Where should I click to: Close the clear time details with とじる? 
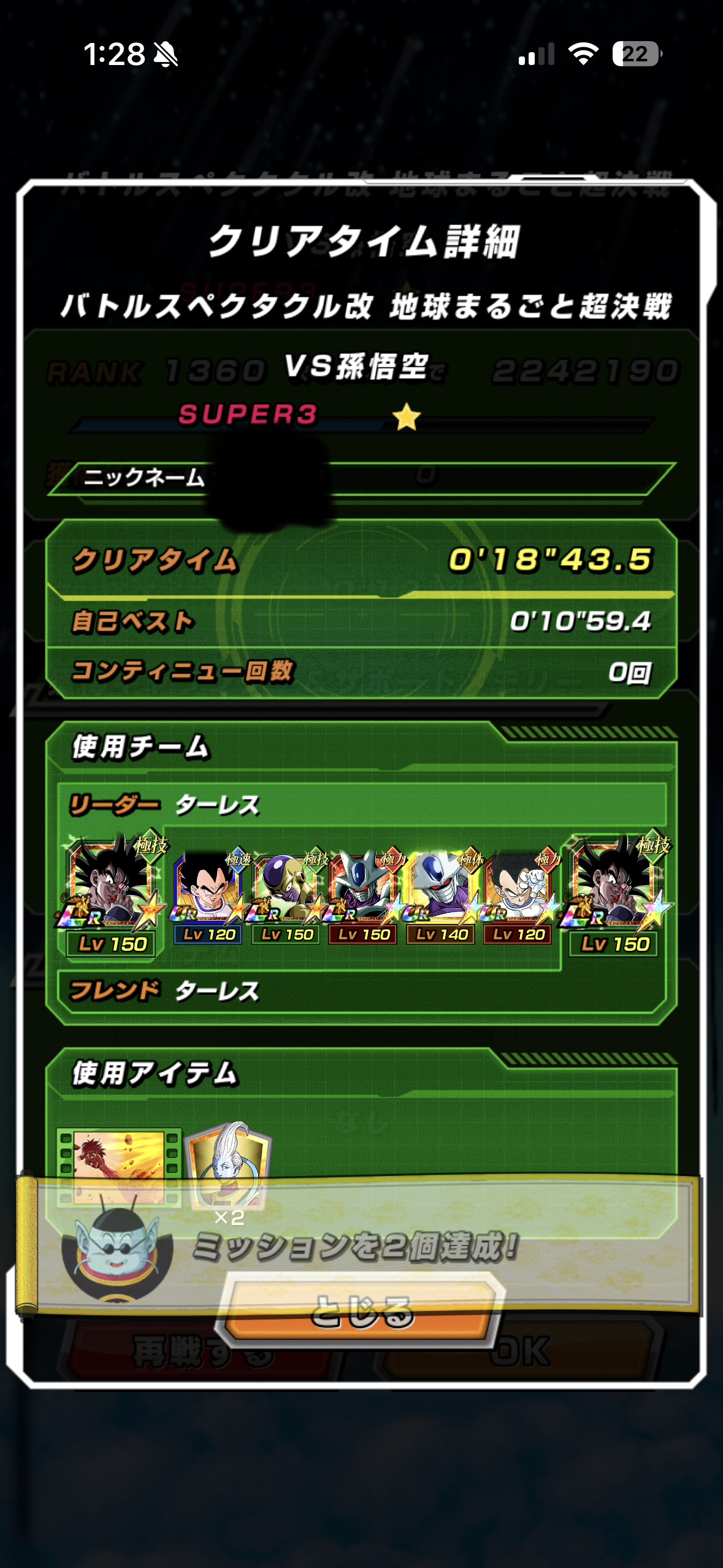tap(362, 1311)
